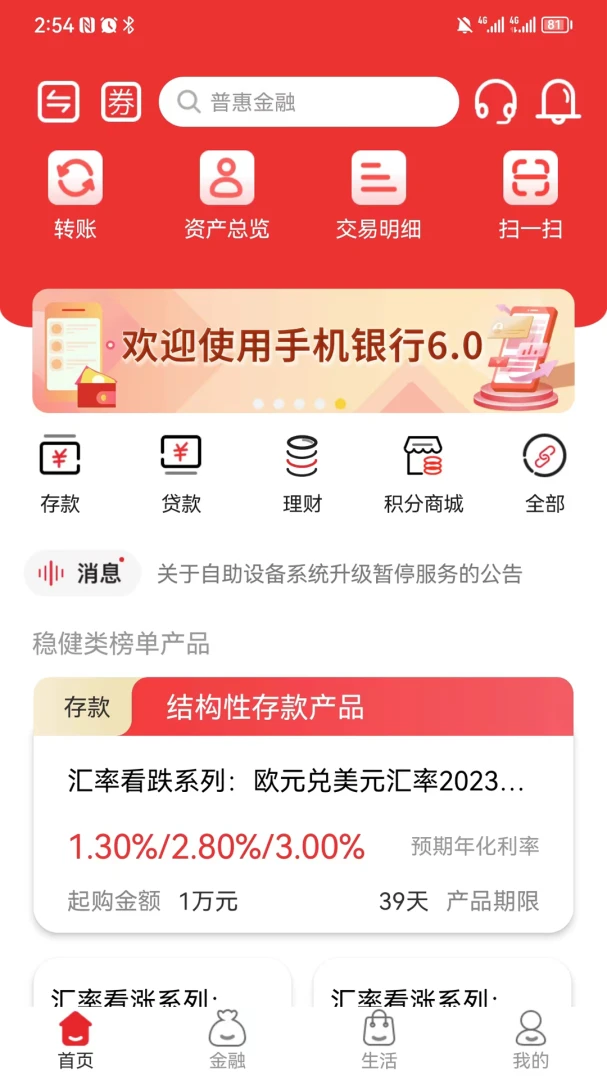Show 全部 all services
Image resolution: width=607 pixels, height=1080 pixels.
tap(545, 474)
